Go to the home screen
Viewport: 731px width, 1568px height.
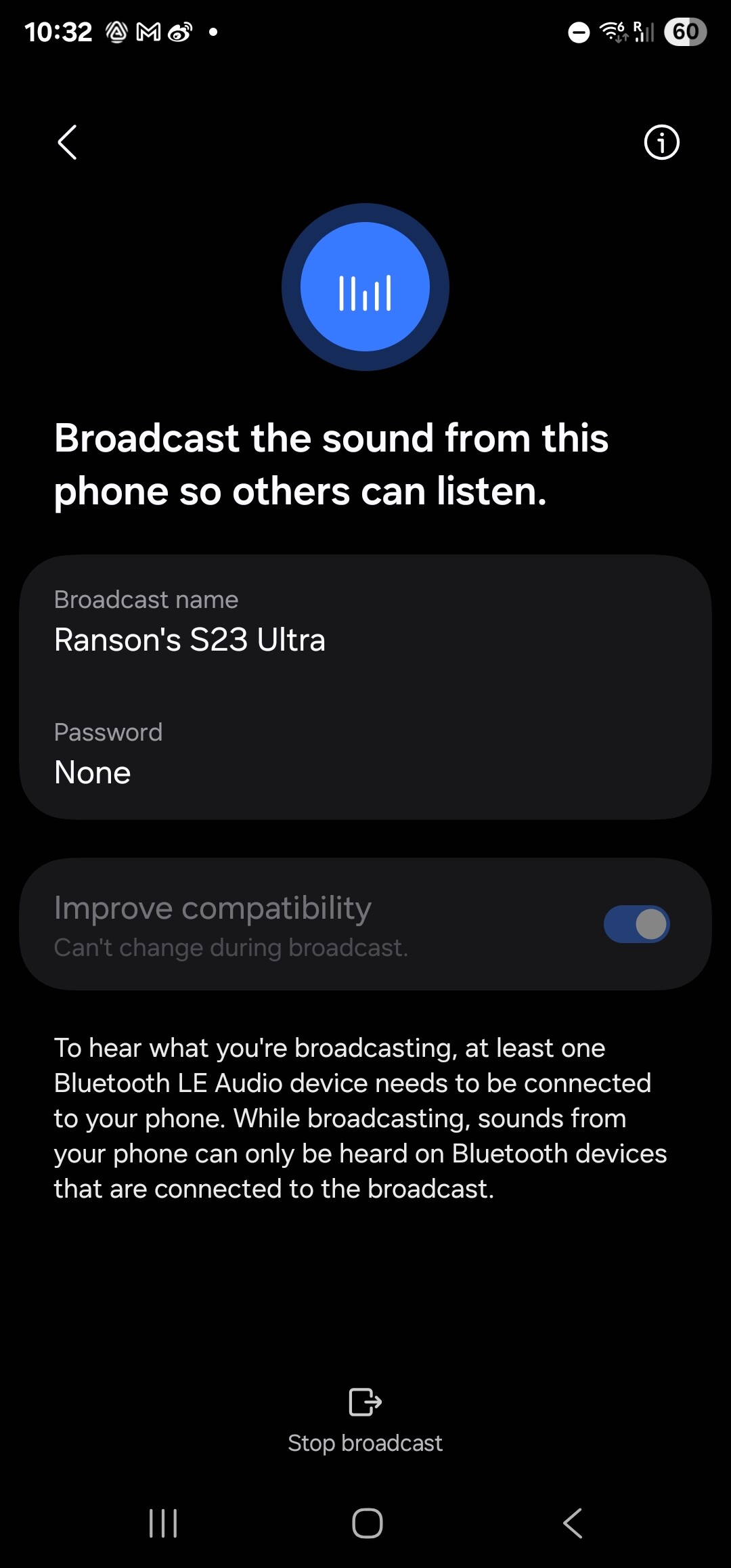click(367, 1523)
